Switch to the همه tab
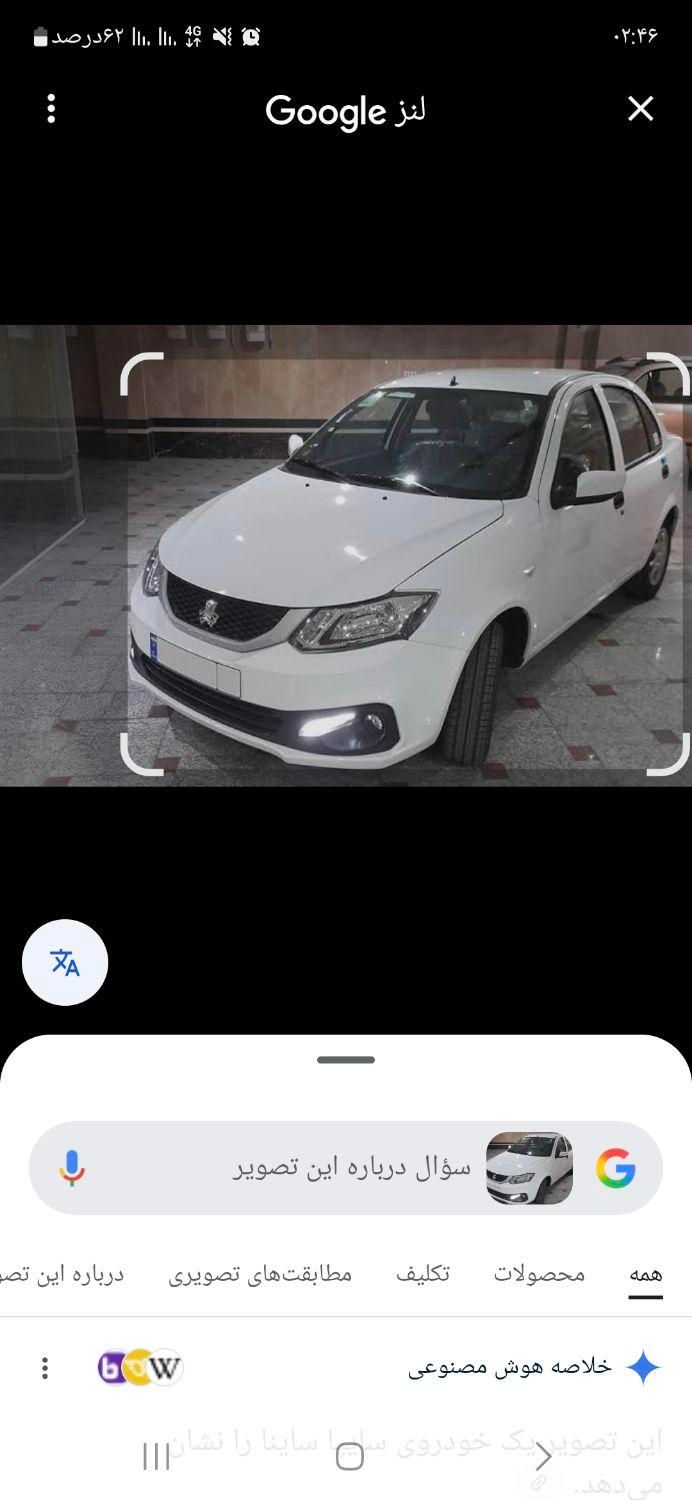Viewport: 692px width, 1500px height. pos(645,1275)
